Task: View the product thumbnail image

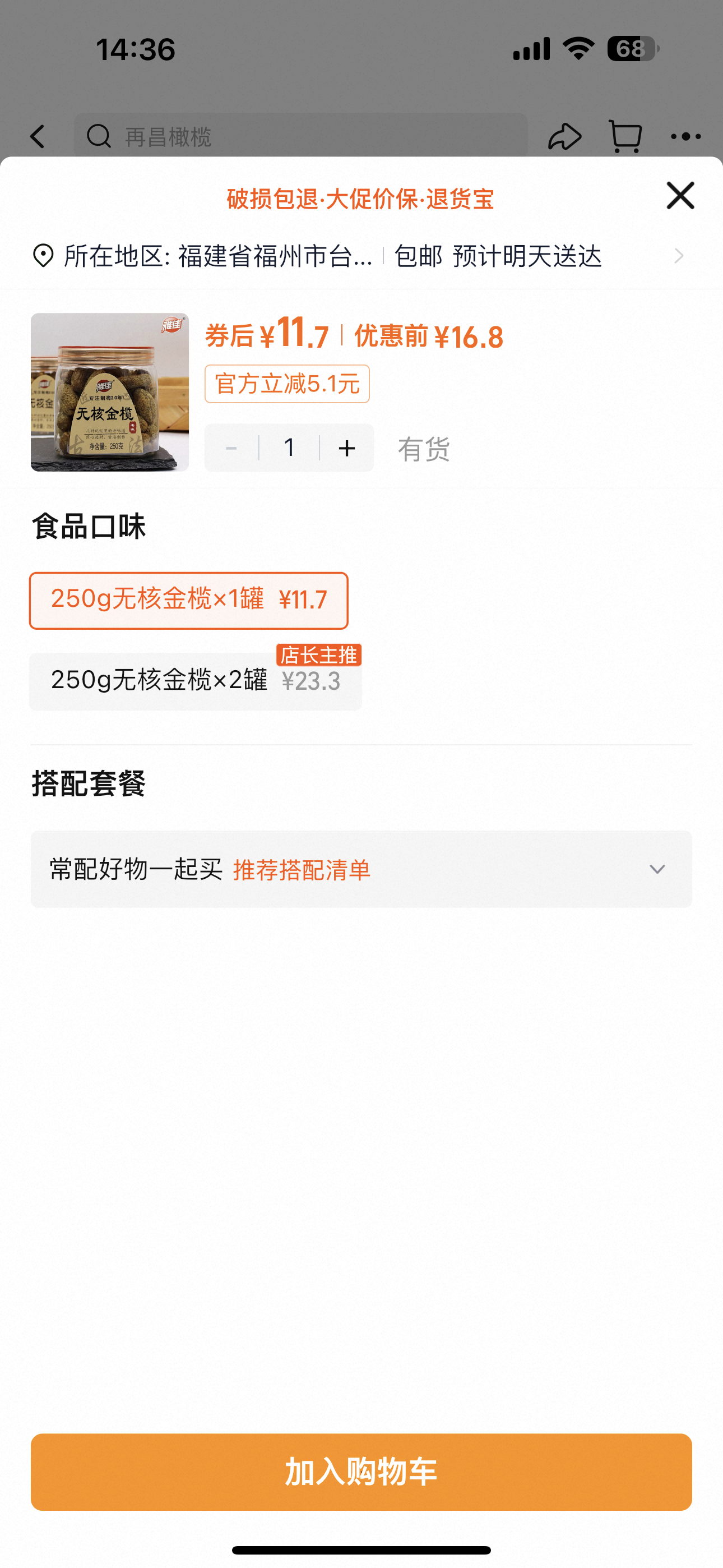Action: 109,392
